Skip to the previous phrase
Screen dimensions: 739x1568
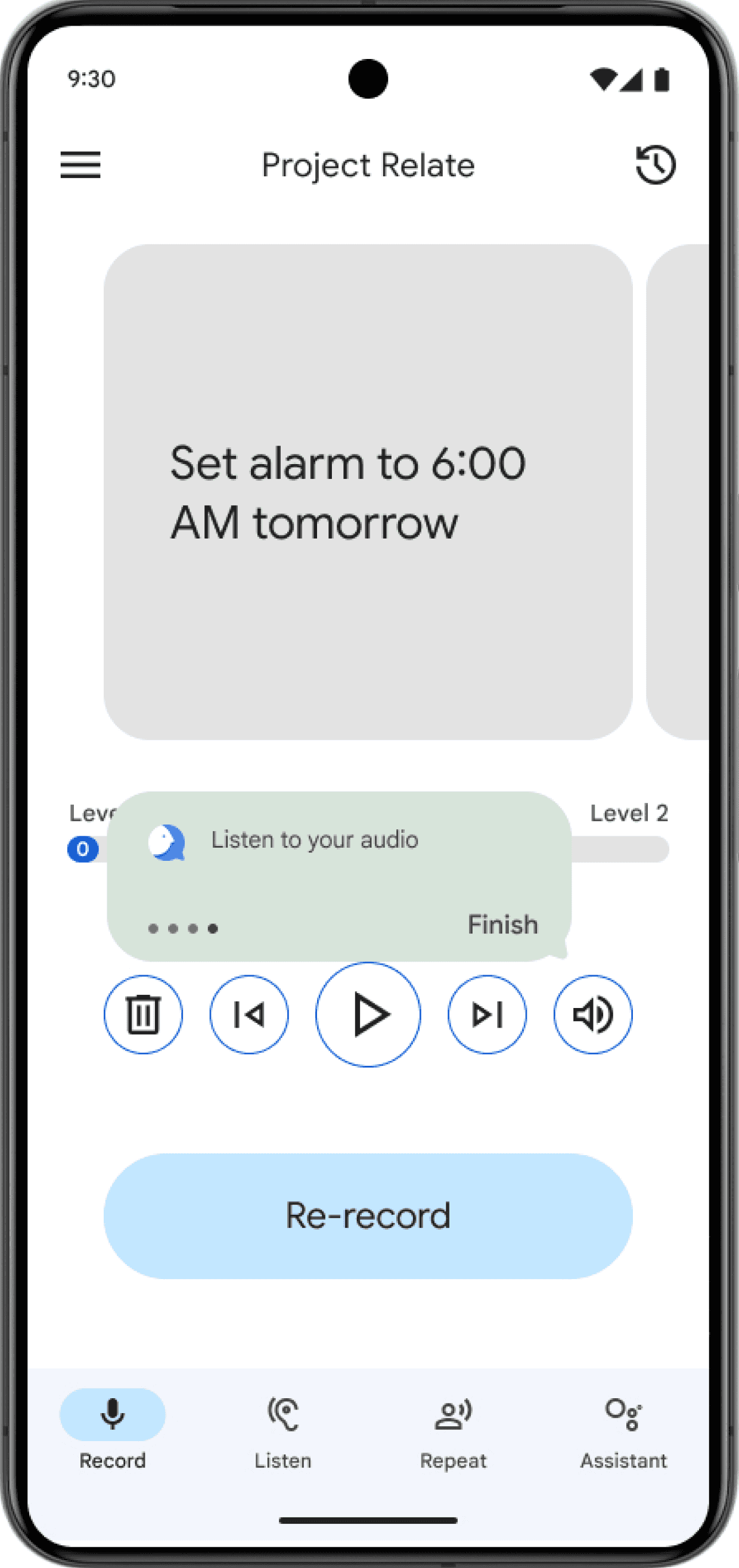249,1014
